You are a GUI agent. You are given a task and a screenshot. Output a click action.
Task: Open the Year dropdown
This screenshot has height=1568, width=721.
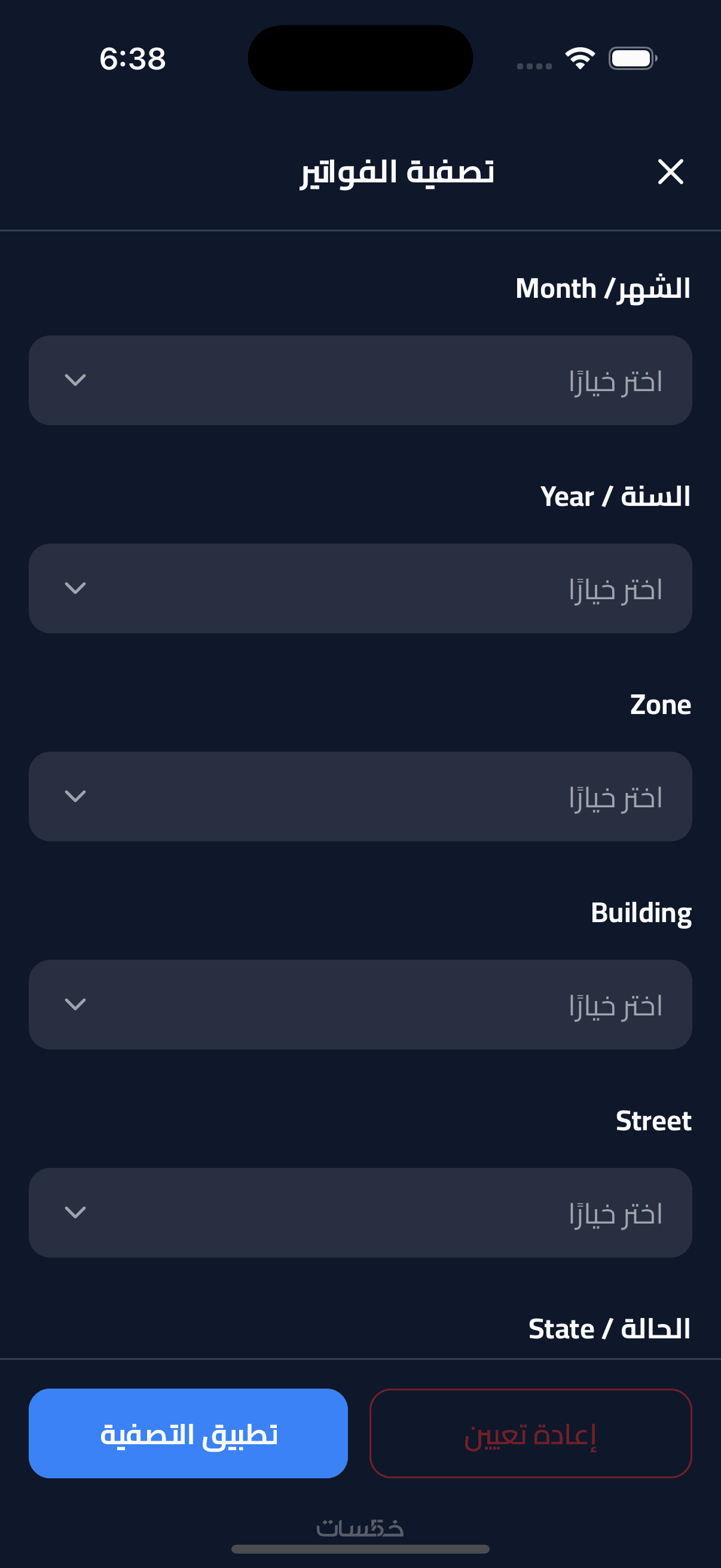360,588
